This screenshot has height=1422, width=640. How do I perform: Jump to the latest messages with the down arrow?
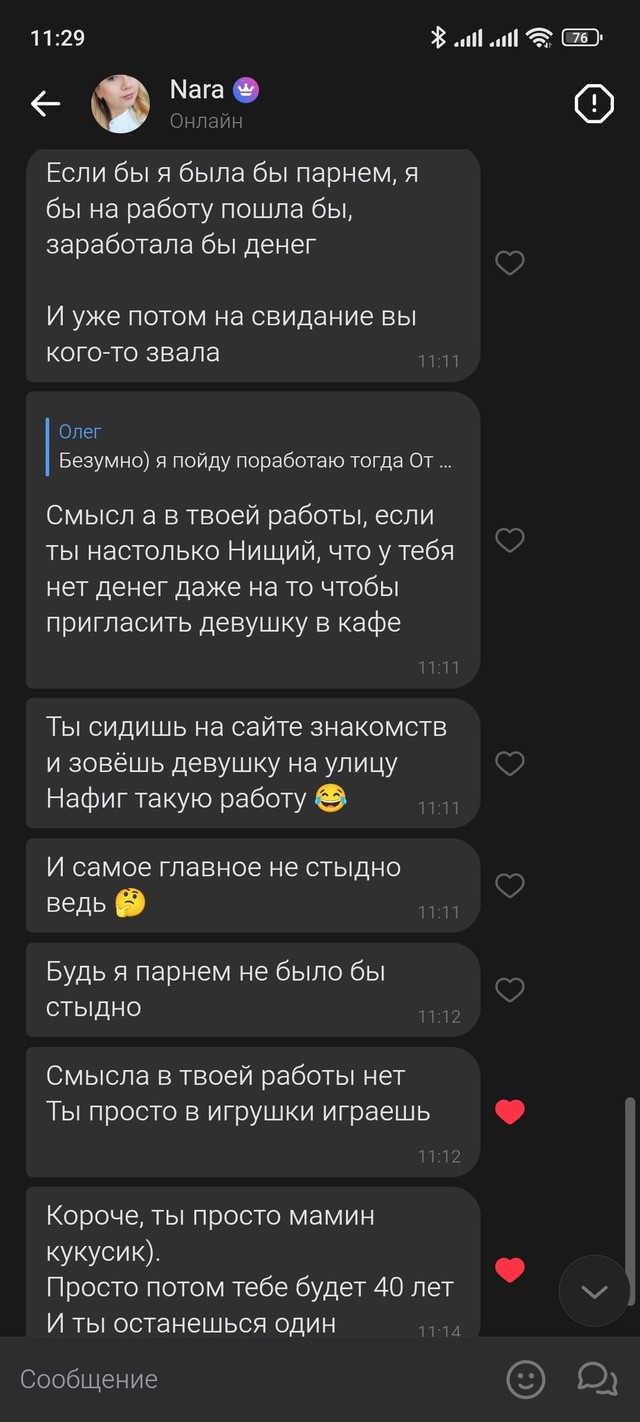click(594, 1291)
